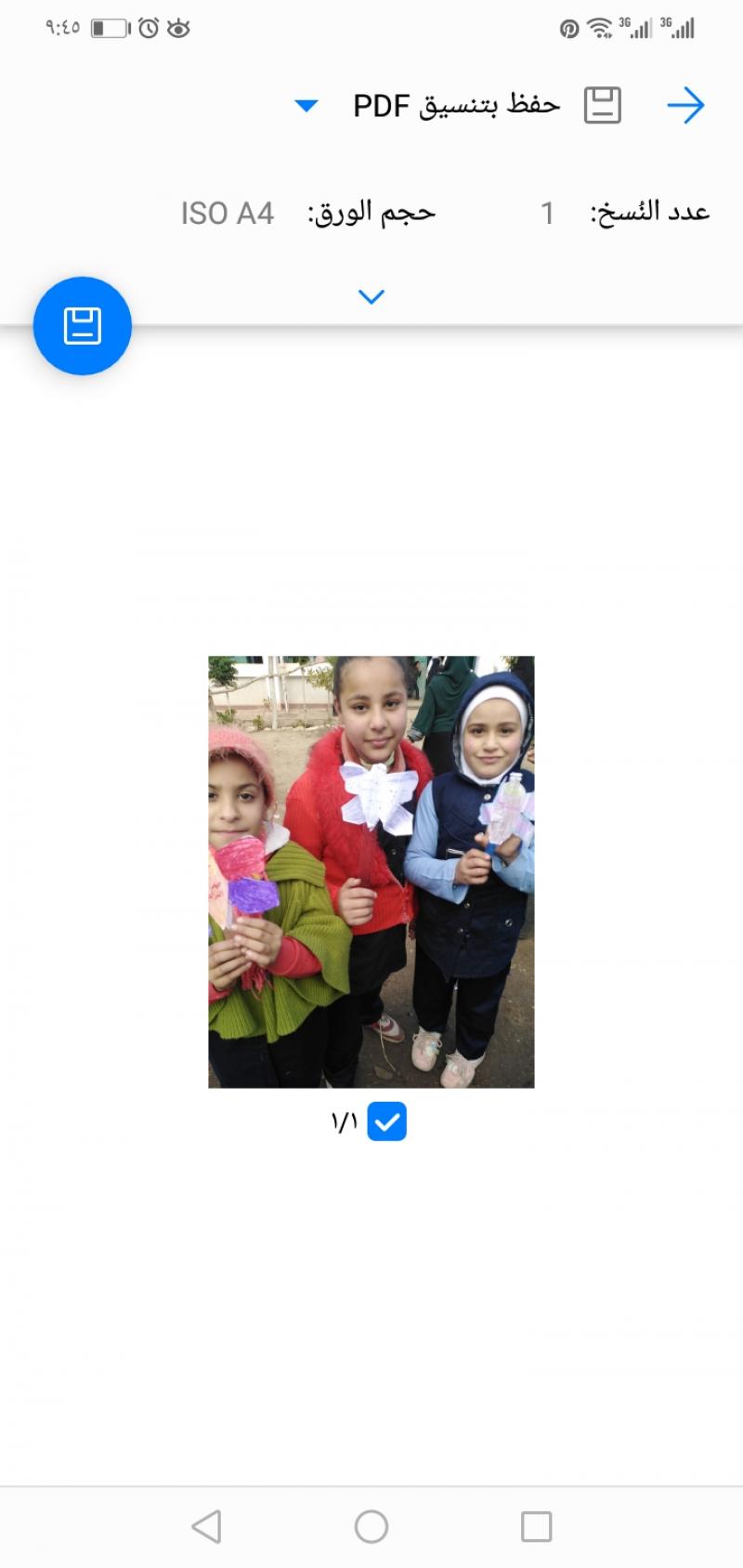Tap the blue forward arrow icon
The image size is (743, 1568).
coord(685,105)
